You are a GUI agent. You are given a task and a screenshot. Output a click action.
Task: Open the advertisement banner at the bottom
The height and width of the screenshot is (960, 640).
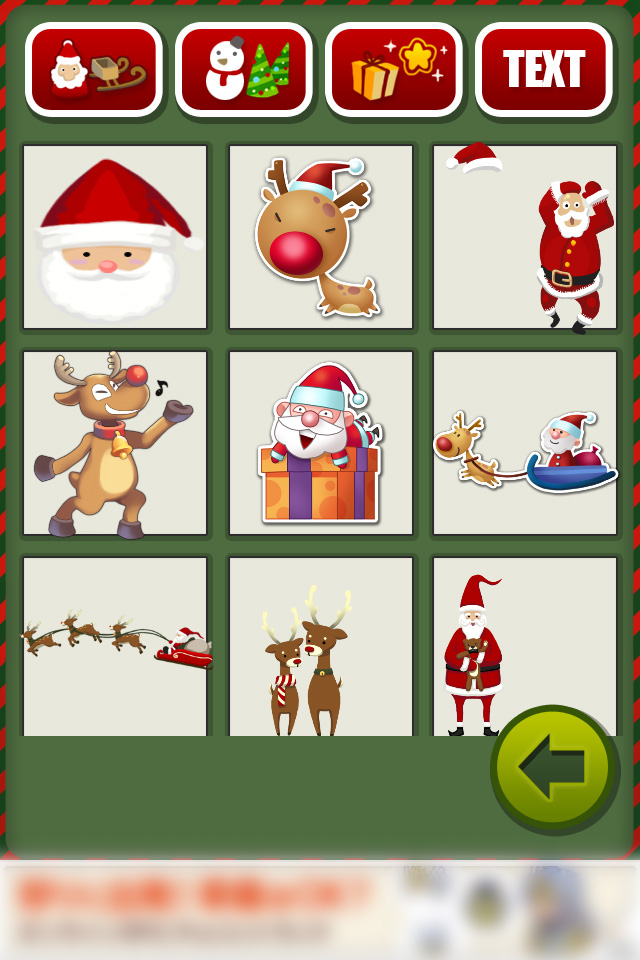(320, 910)
